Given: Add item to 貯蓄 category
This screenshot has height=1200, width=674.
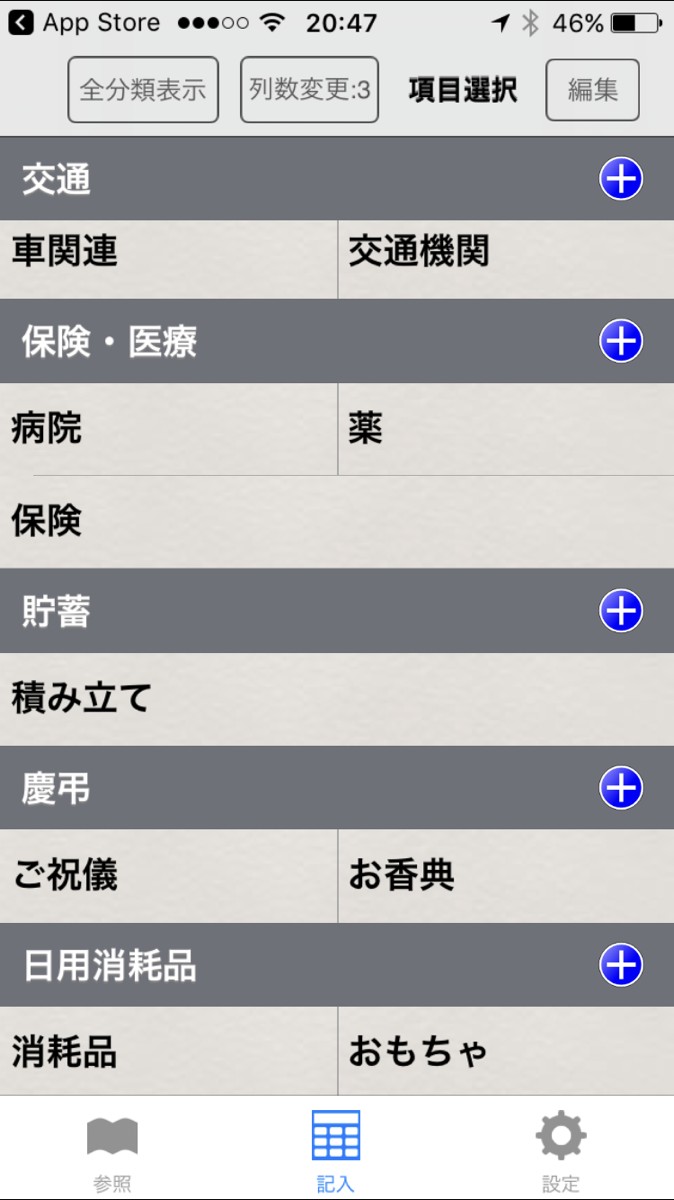Looking at the screenshot, I should pyautogui.click(x=621, y=611).
